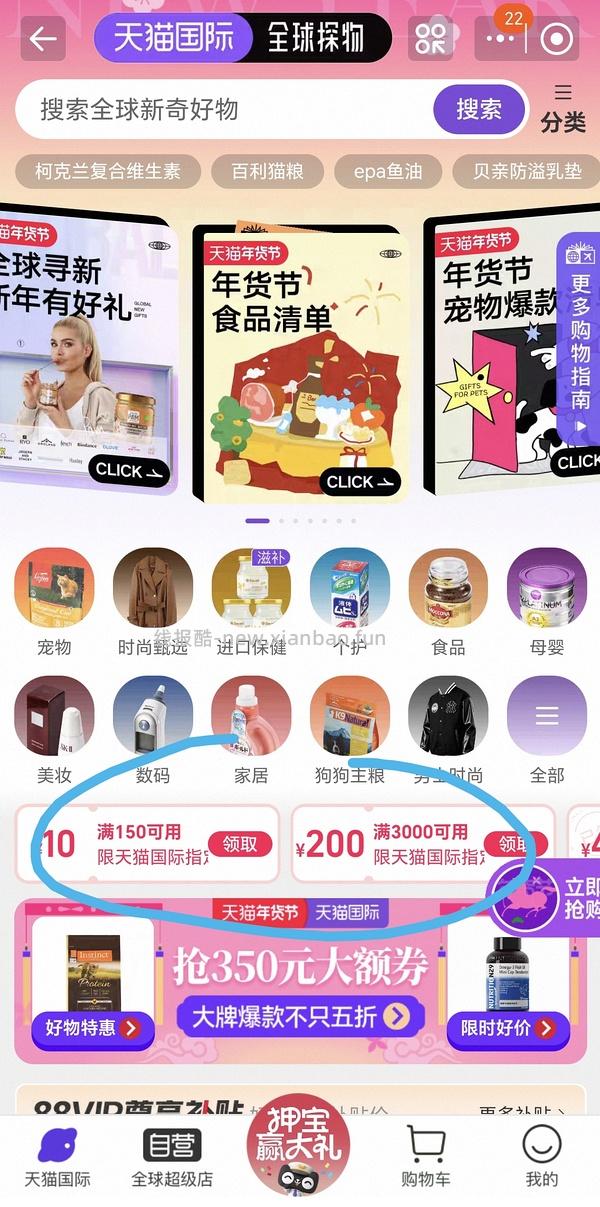Open the QR scan icon
This screenshot has width=600, height=1207.
[x=431, y=39]
